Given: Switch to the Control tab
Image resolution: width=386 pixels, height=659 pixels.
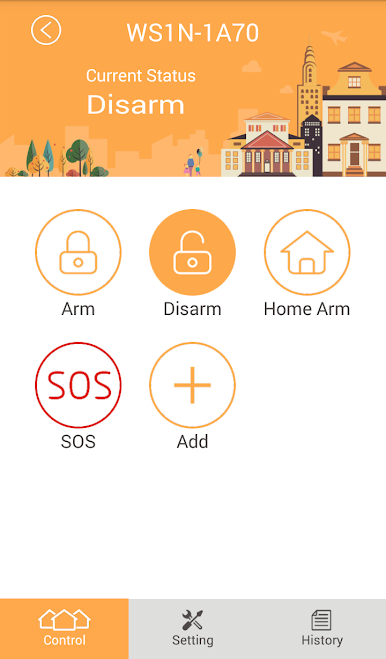Looking at the screenshot, I should click(x=64, y=629).
